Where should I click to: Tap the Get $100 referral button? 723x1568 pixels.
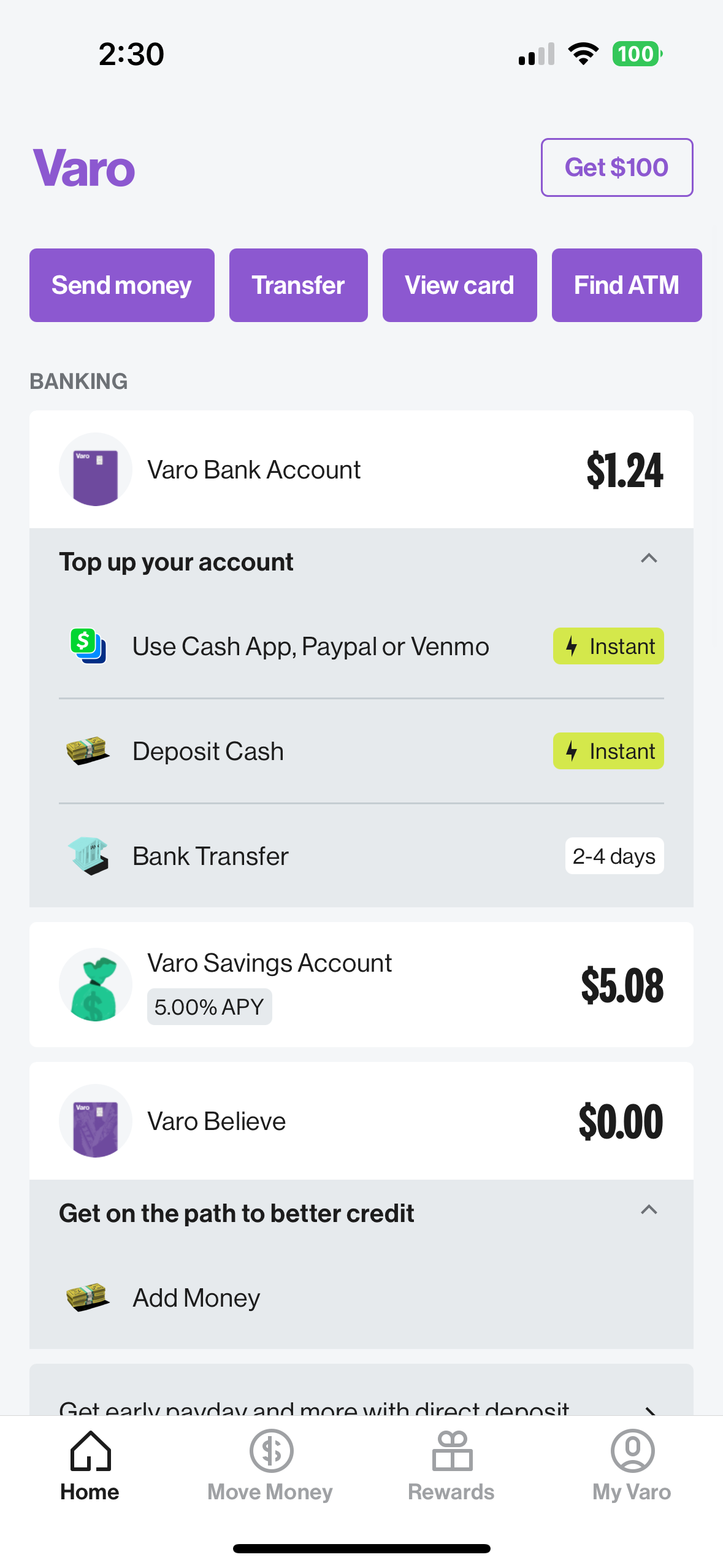[x=616, y=167]
